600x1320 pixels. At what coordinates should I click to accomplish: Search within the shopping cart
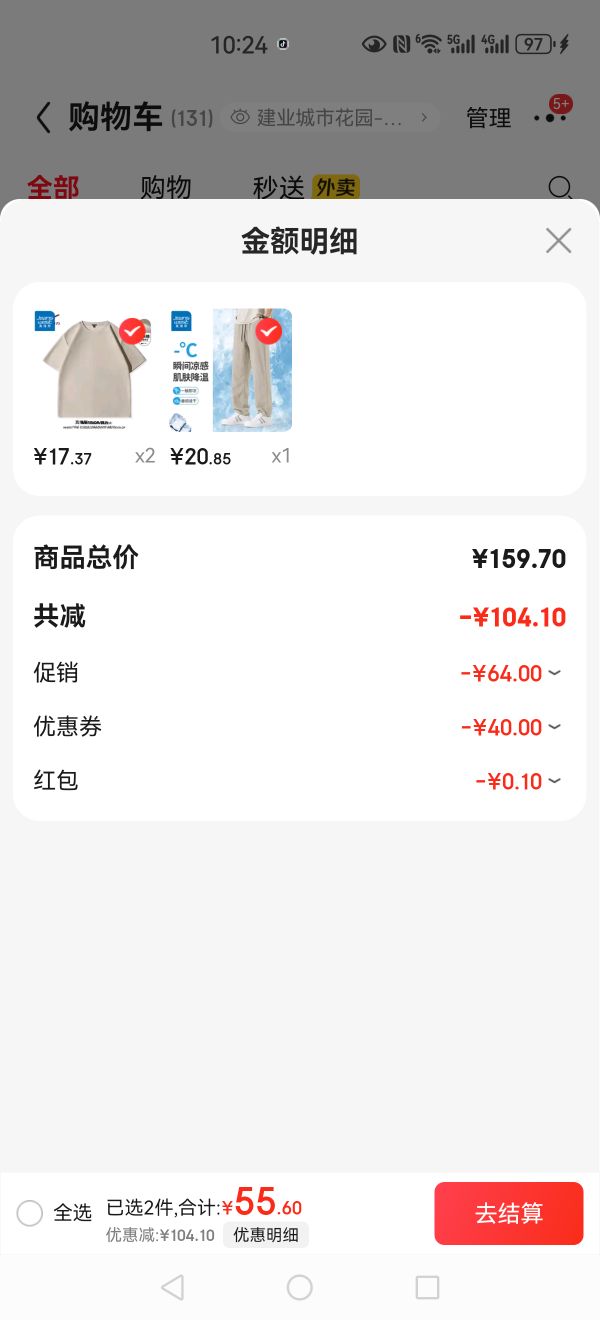tap(561, 188)
